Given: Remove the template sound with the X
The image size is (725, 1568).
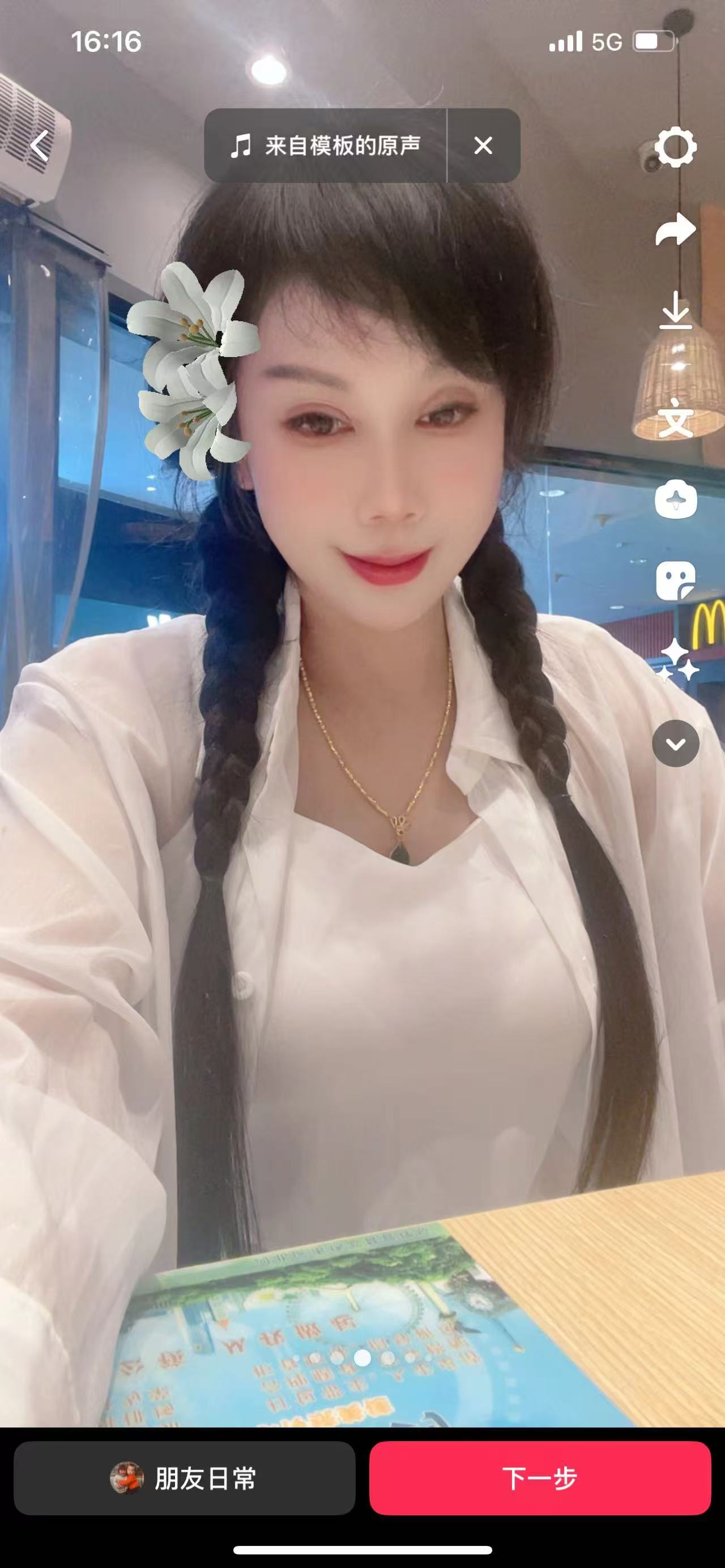Looking at the screenshot, I should coord(483,146).
